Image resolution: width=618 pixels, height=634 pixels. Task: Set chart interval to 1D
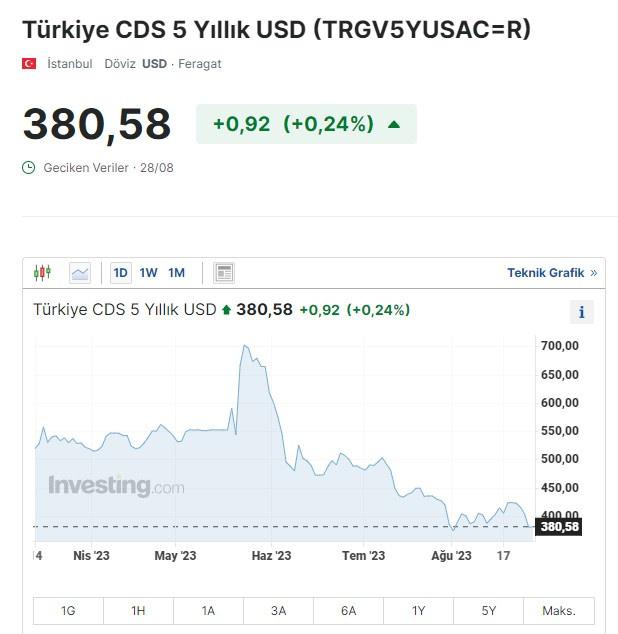pos(121,273)
